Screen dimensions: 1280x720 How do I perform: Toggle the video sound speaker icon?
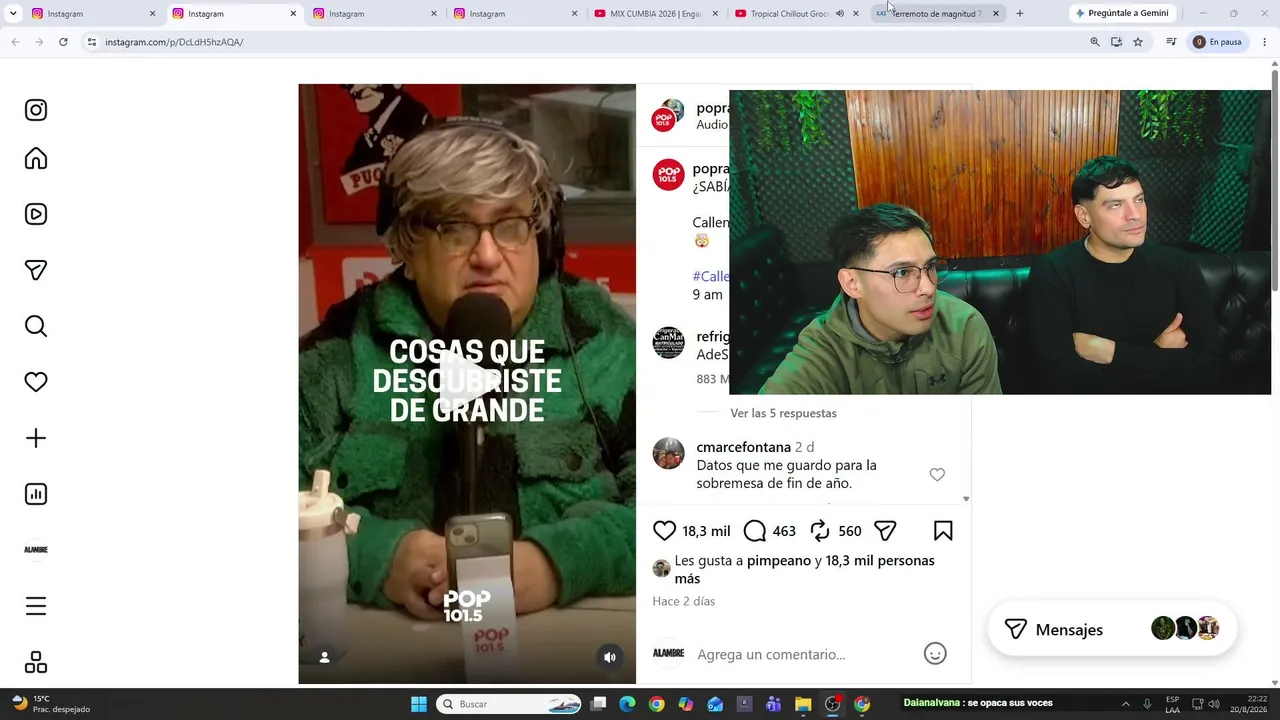[x=610, y=657]
